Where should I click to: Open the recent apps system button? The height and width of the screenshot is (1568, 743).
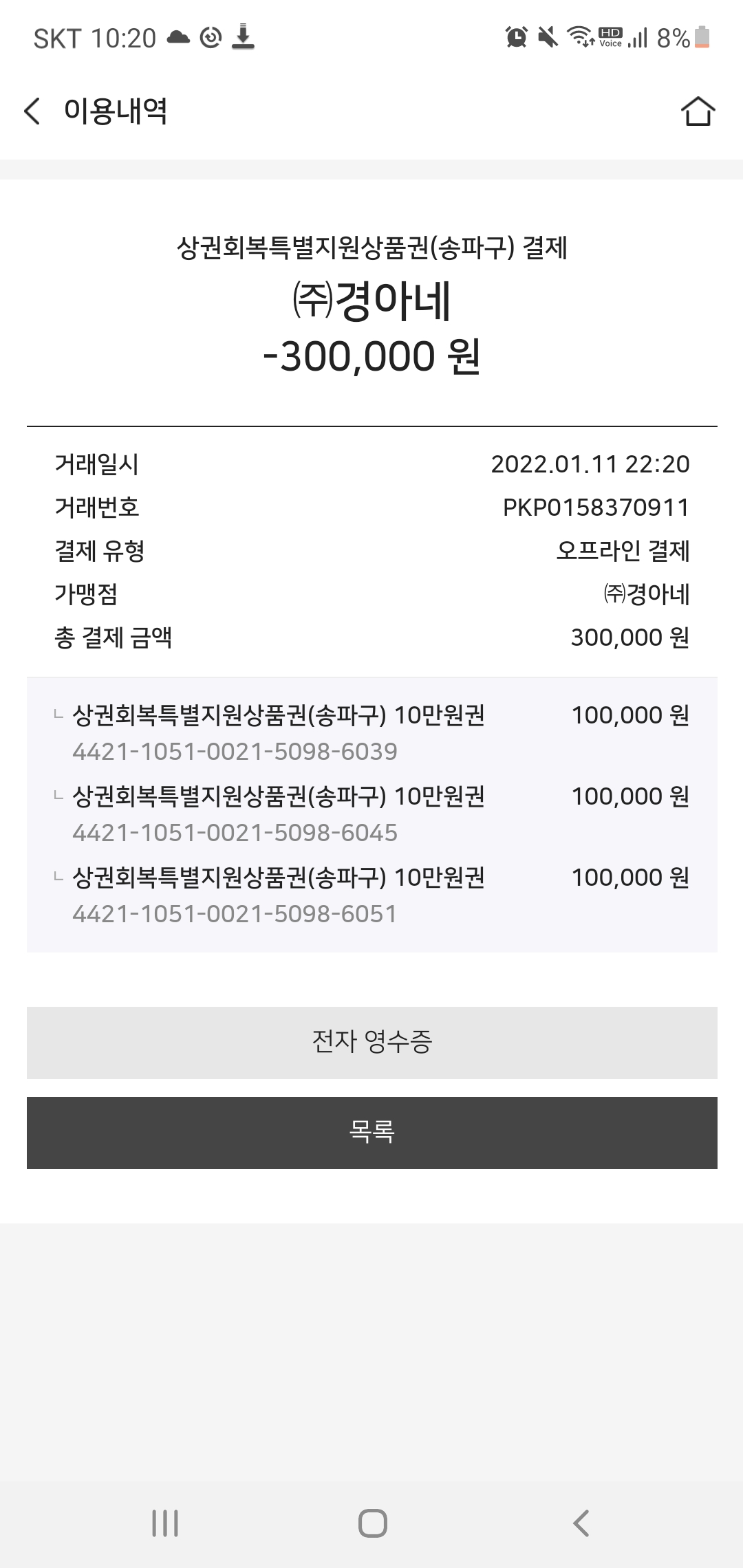pos(165,1523)
